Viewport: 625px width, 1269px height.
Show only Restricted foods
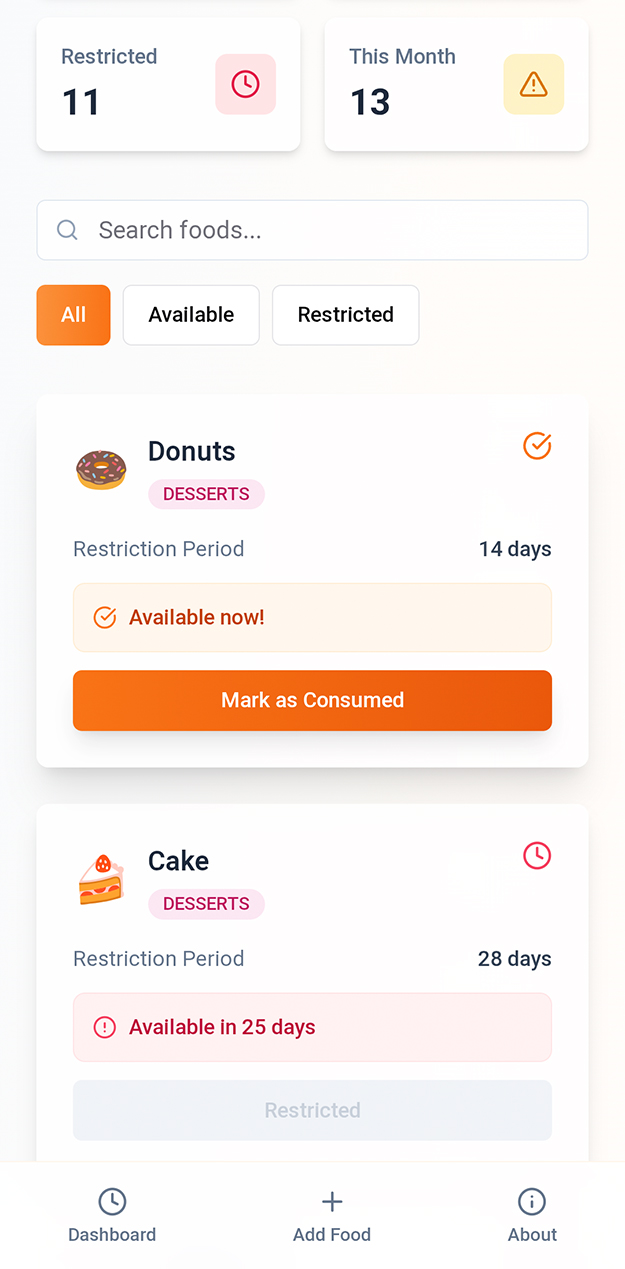[345, 315]
